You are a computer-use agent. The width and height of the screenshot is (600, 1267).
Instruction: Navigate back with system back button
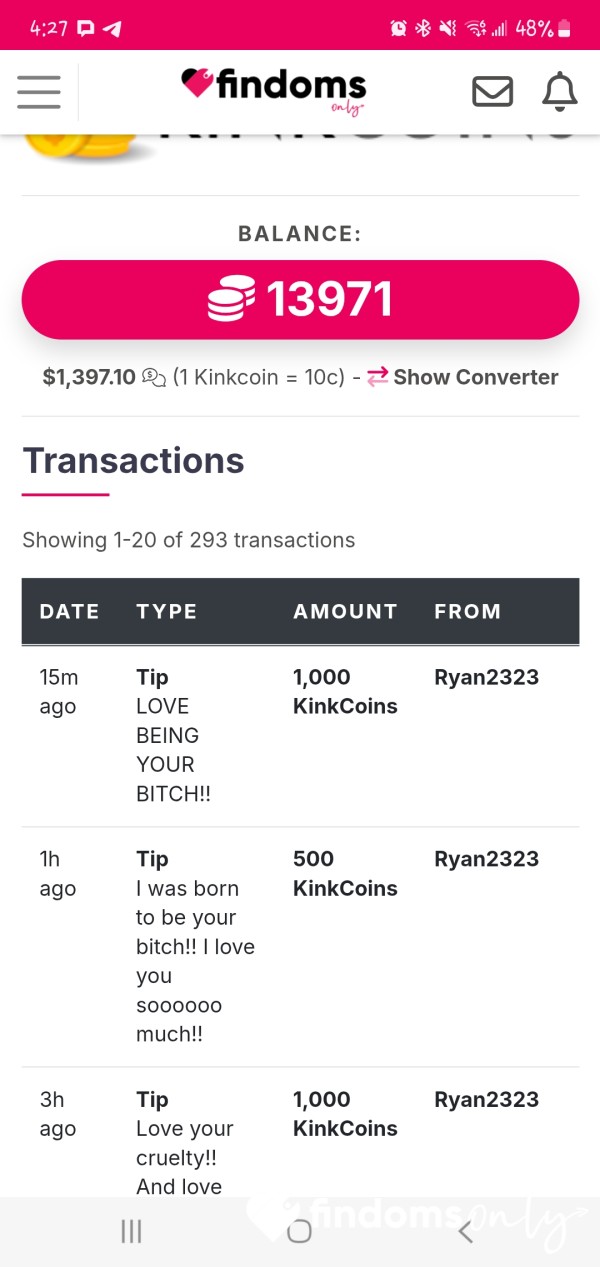tap(465, 1231)
